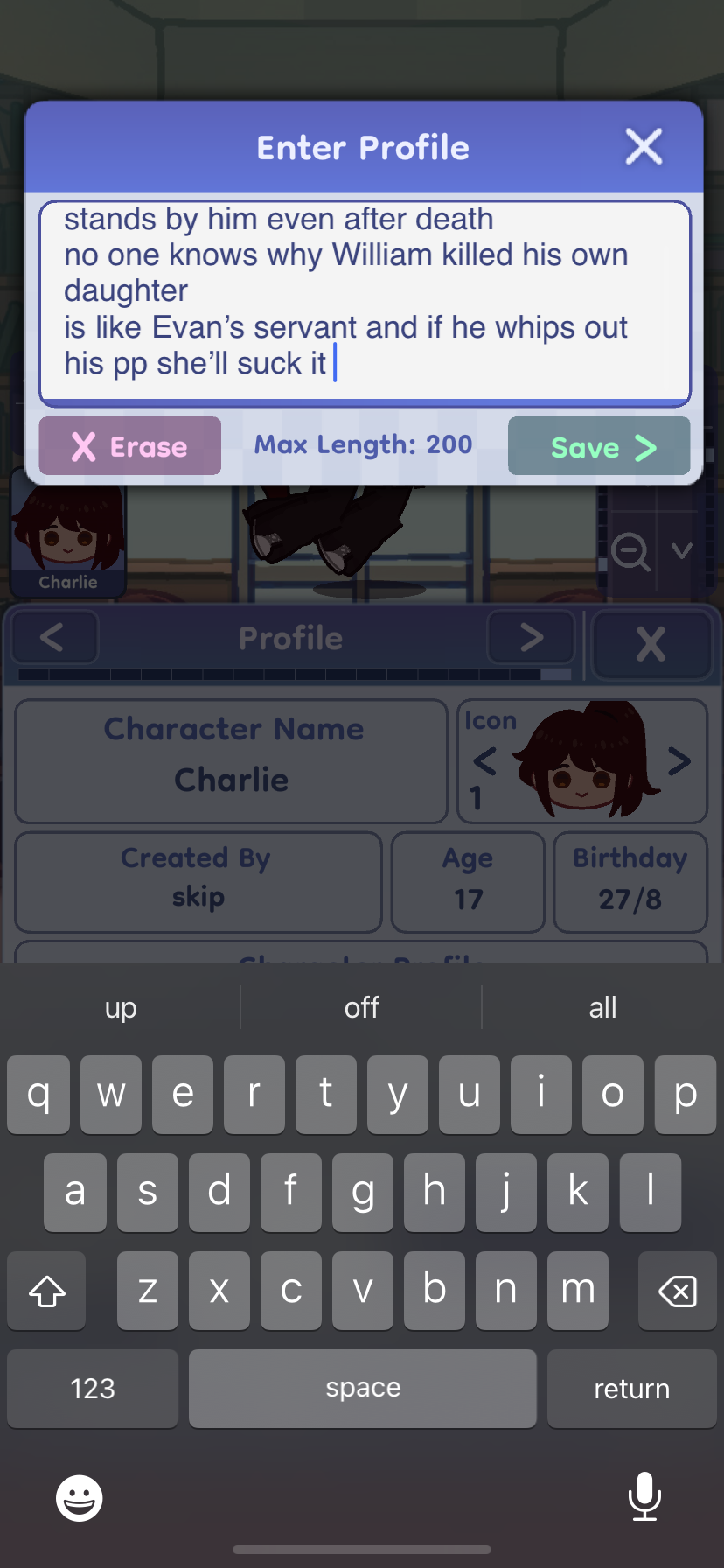Tap the zoom out magnifier icon
The width and height of the screenshot is (724, 1568).
[631, 552]
